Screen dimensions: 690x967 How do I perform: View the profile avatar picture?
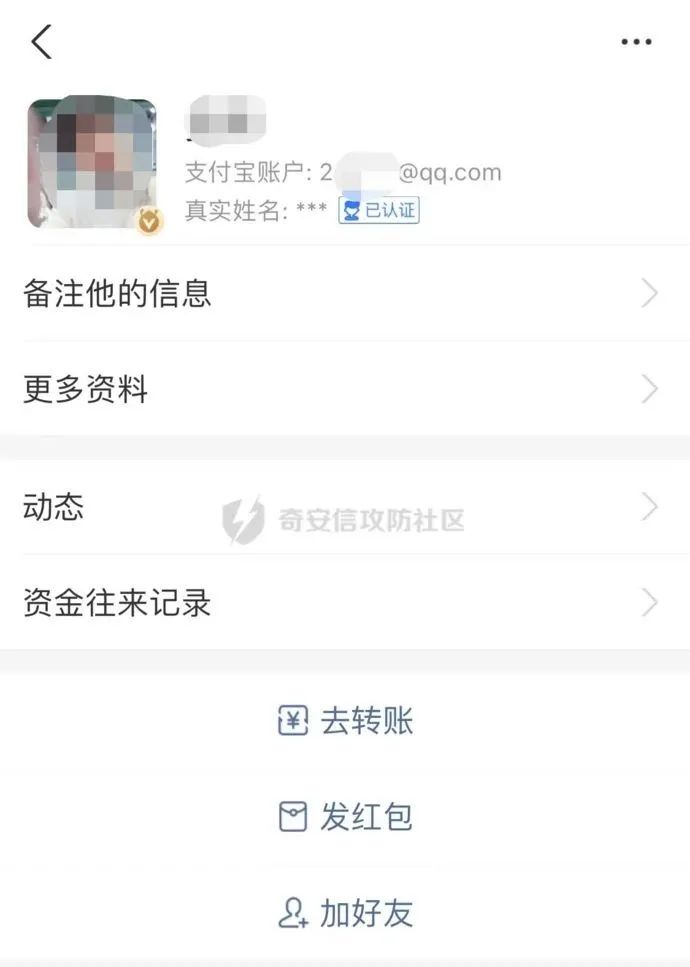point(92,163)
